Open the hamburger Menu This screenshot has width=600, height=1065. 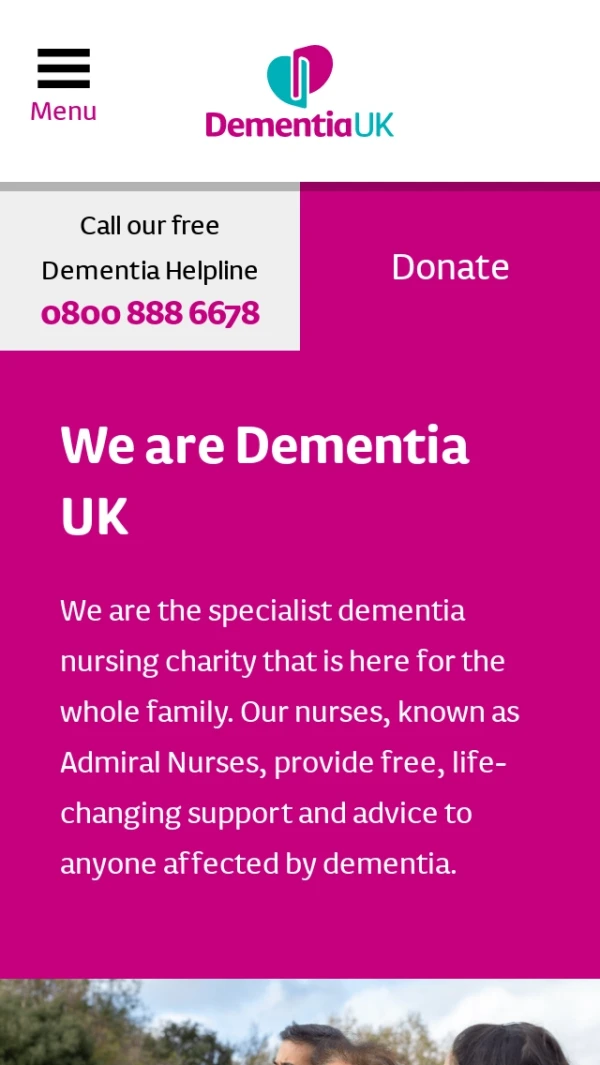(x=63, y=84)
